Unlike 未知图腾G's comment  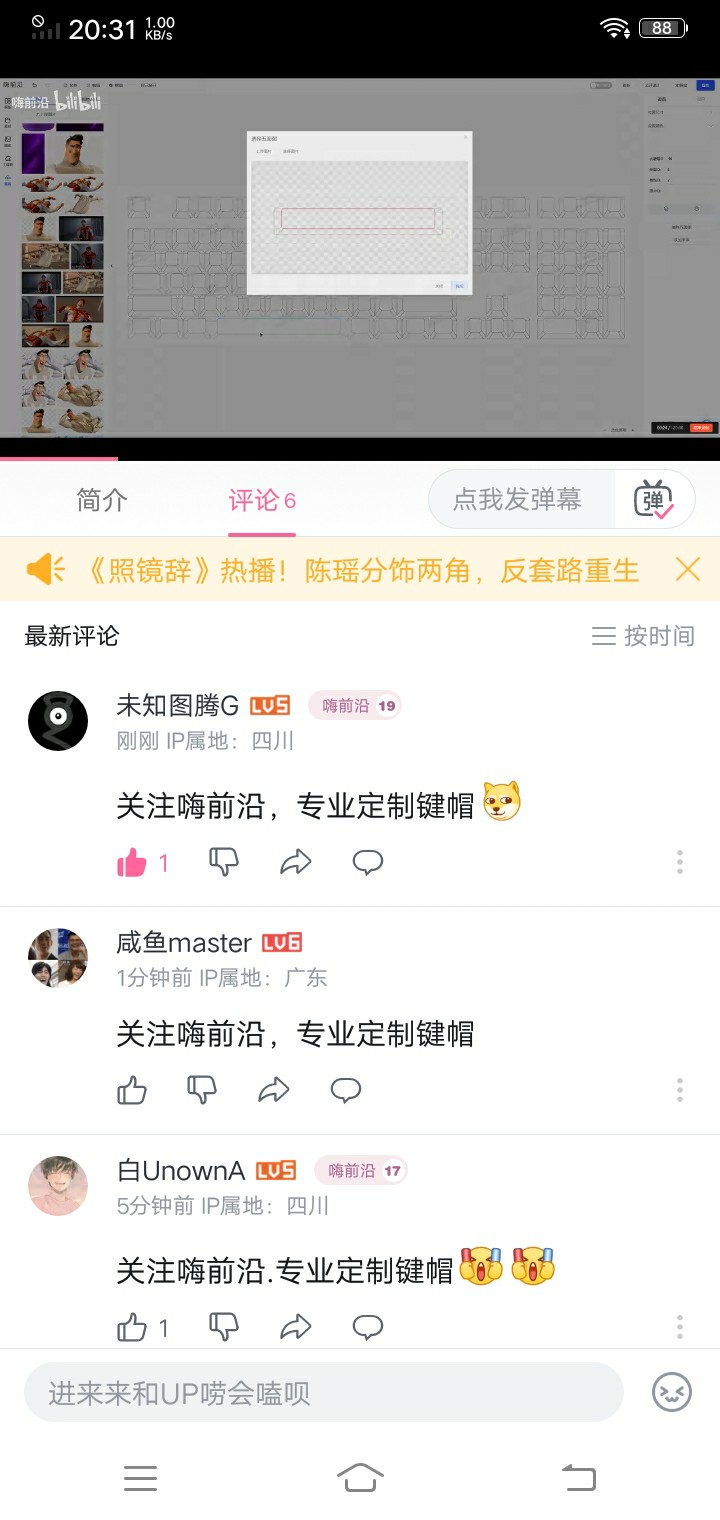click(132, 863)
